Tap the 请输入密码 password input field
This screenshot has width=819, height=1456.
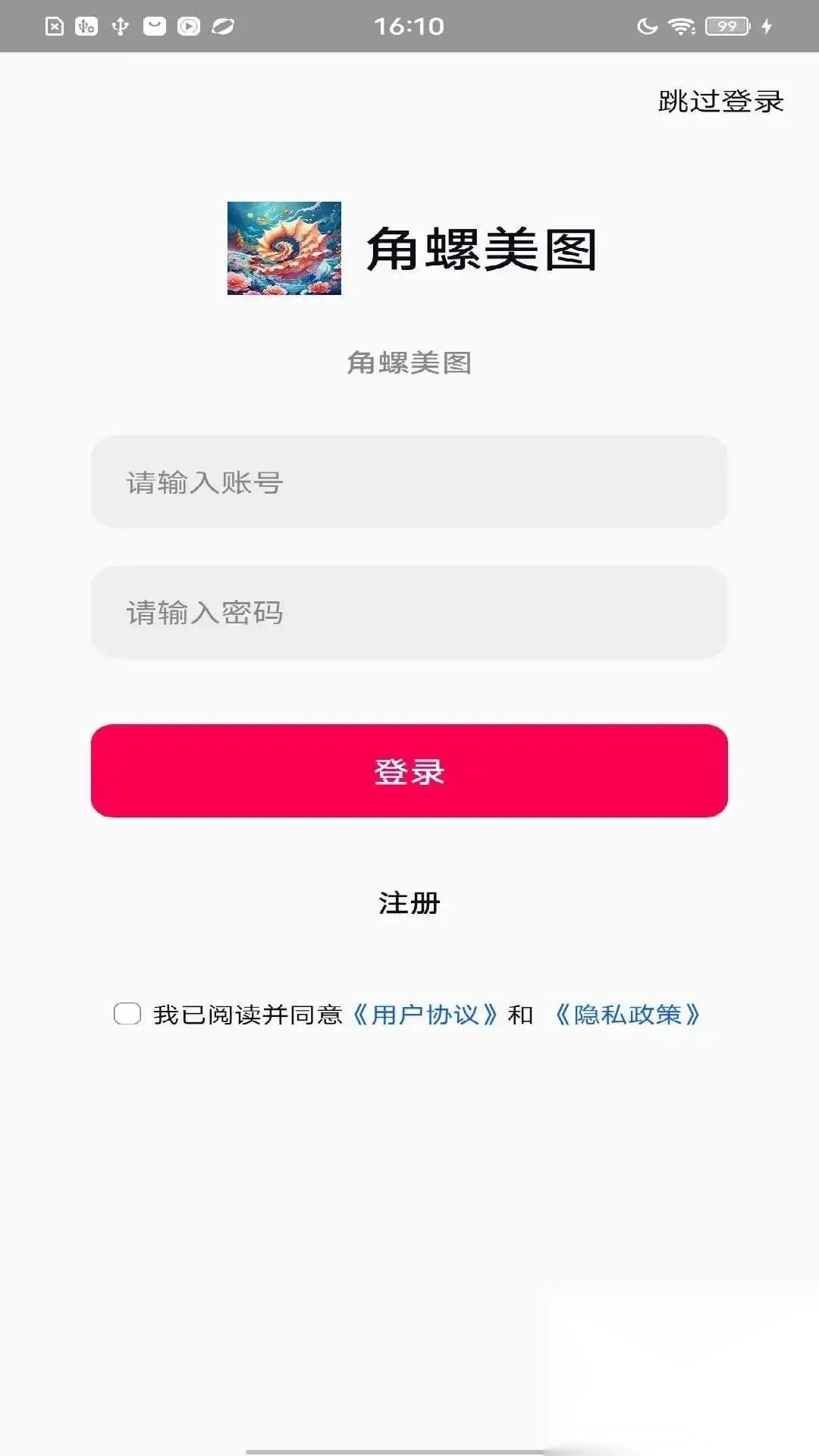409,614
